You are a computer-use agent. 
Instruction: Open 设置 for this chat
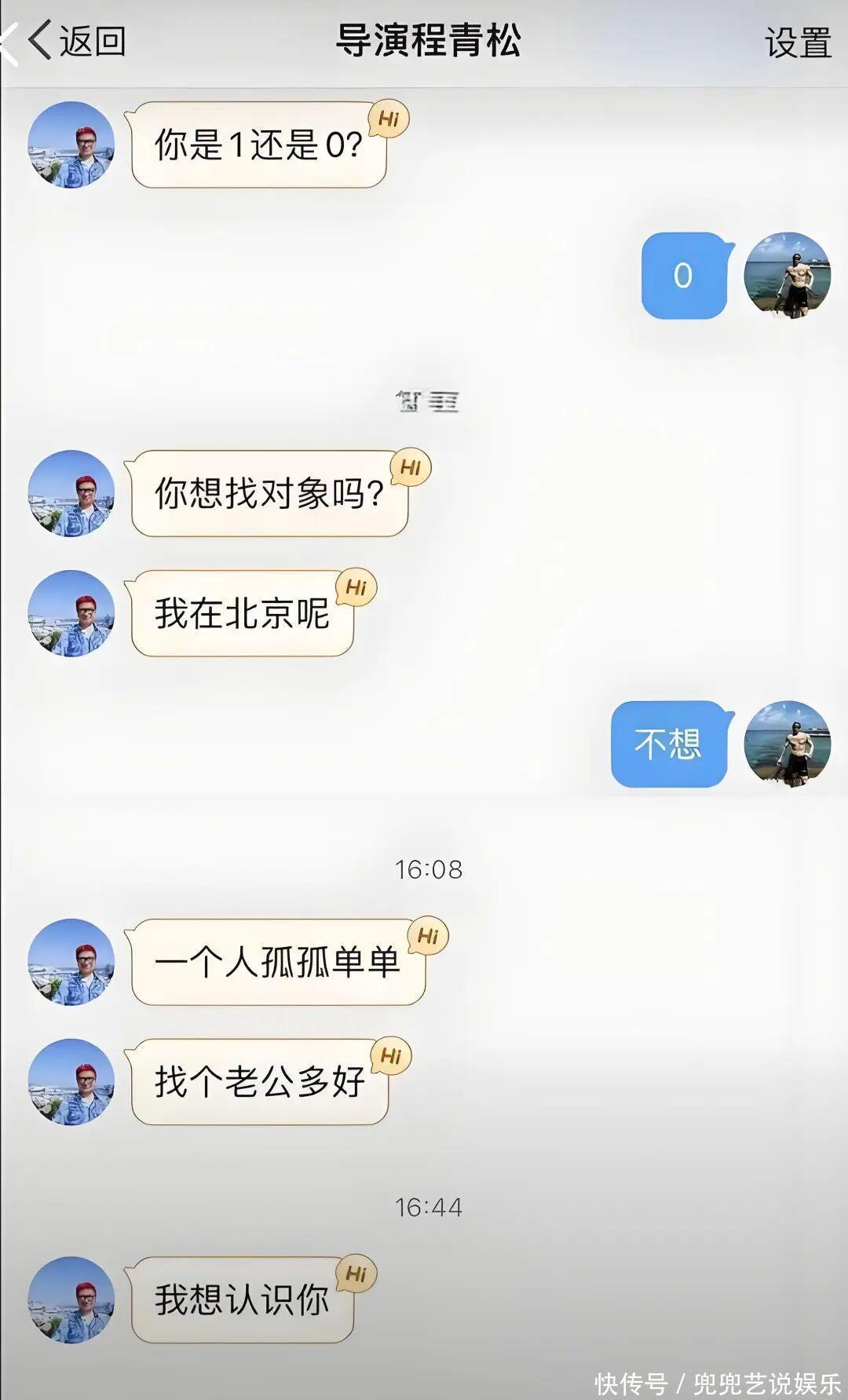(797, 42)
